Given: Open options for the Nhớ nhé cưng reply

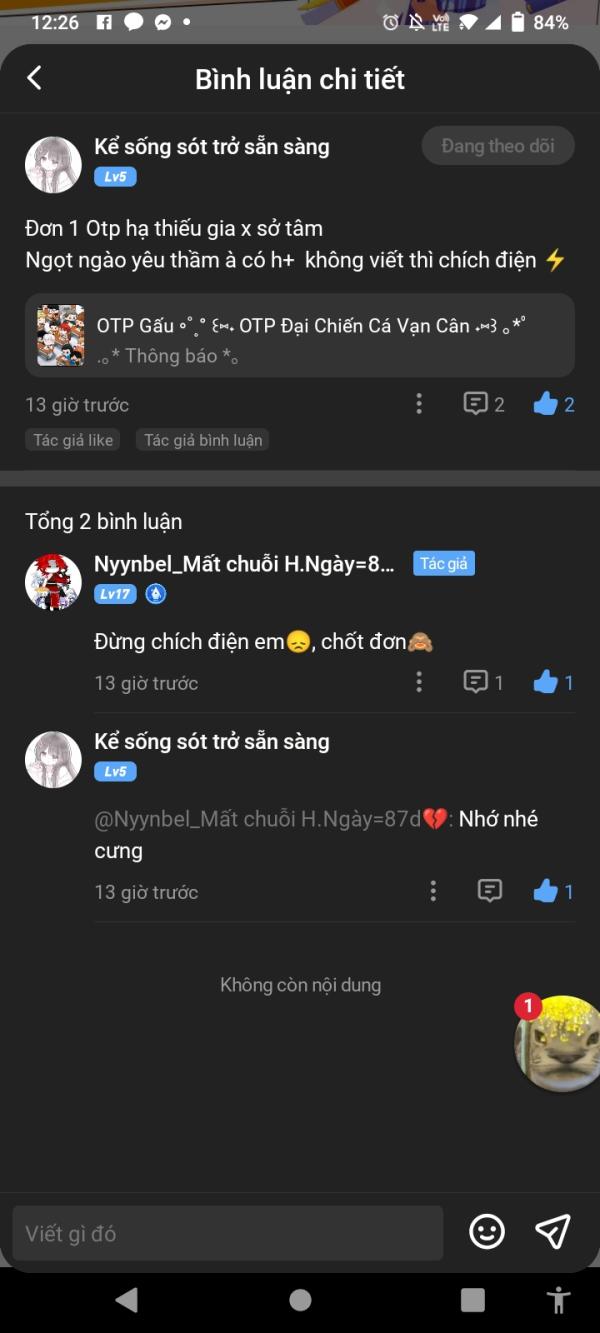Looking at the screenshot, I should coord(433,891).
